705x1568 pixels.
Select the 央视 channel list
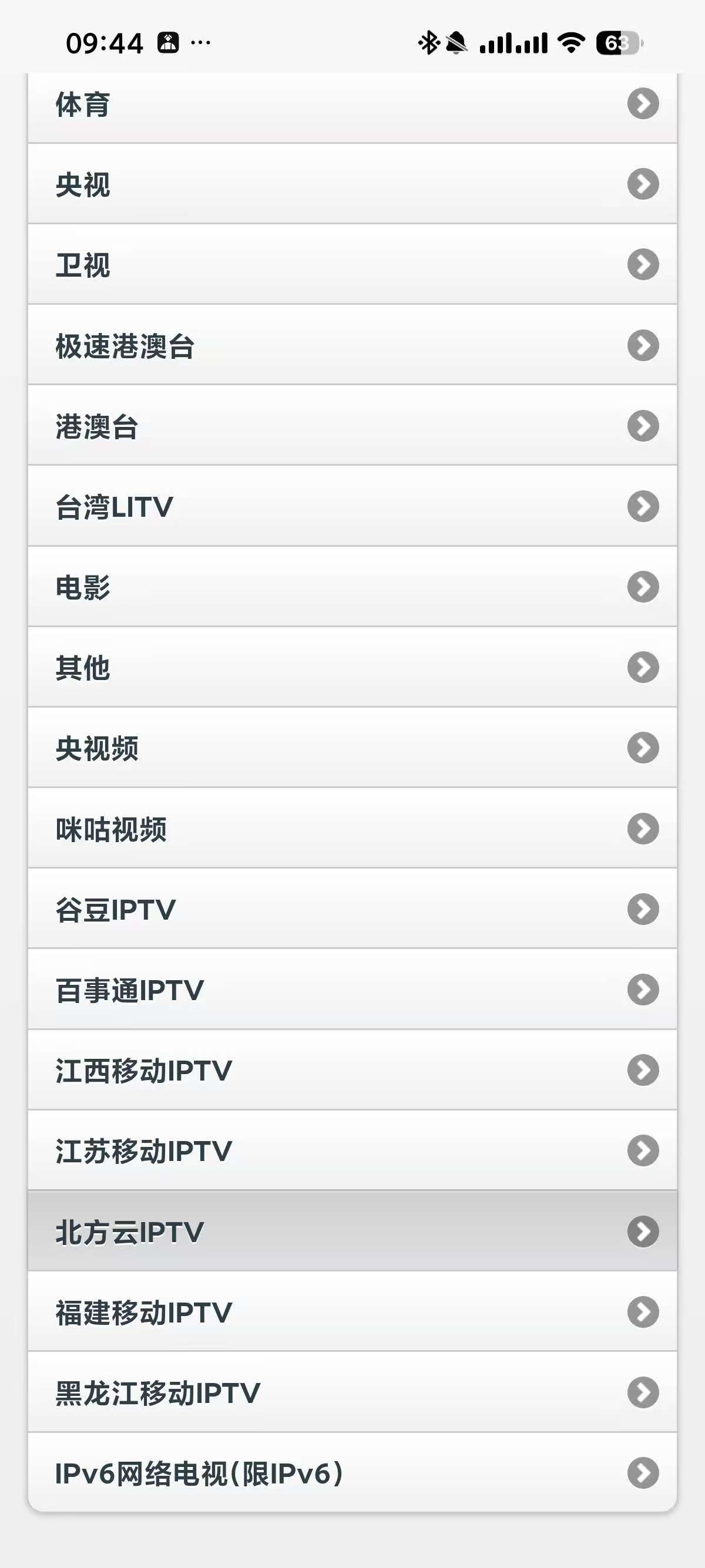click(352, 184)
